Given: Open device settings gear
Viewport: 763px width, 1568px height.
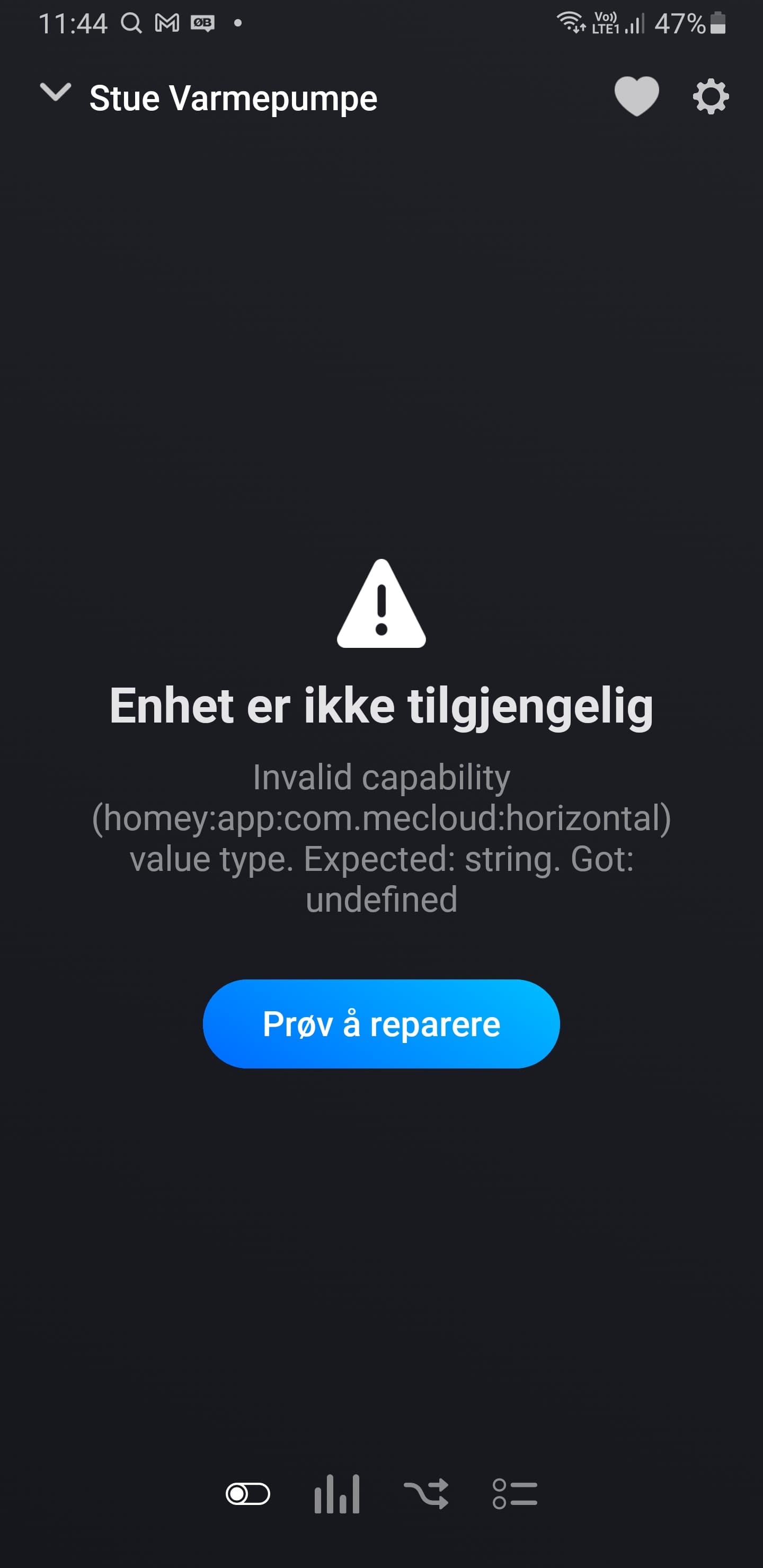Looking at the screenshot, I should 711,97.
